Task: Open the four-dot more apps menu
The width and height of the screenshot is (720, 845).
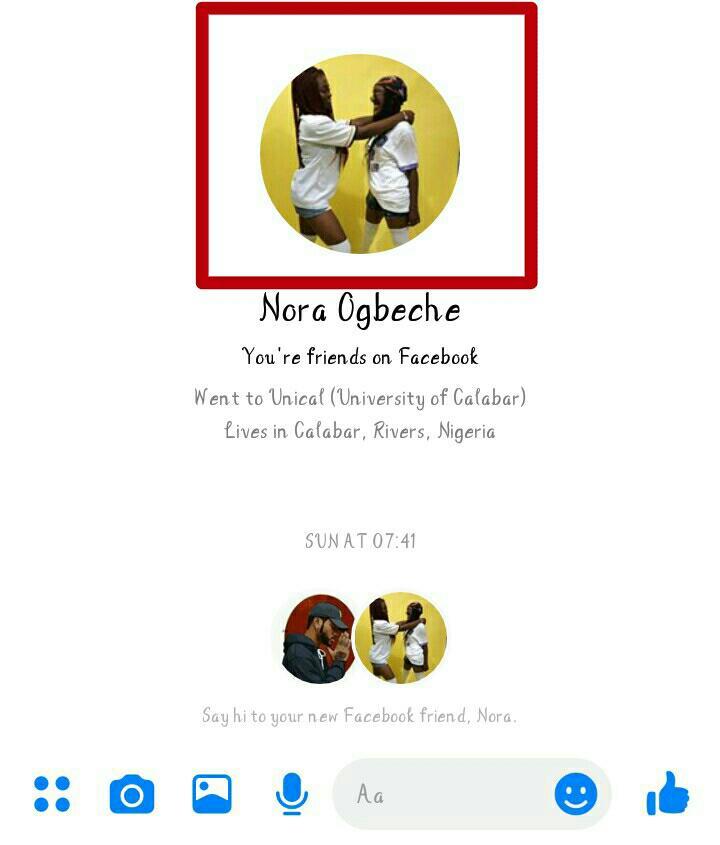Action: pyautogui.click(x=52, y=794)
